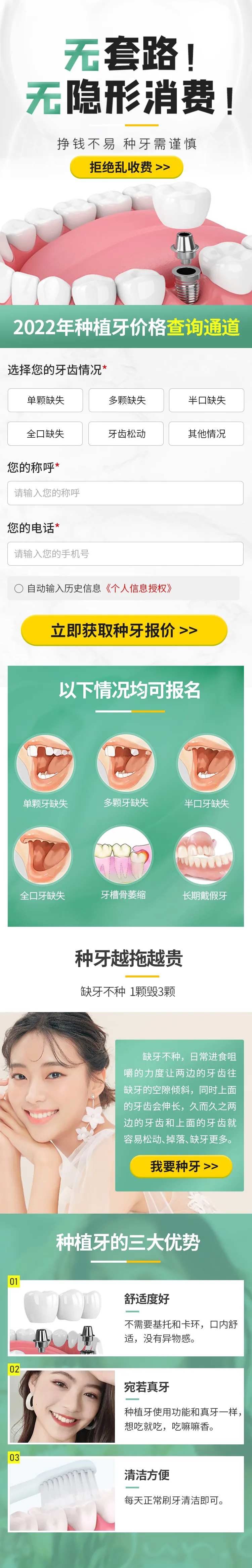Tap the 拒绝乱收费 yellow button
The height and width of the screenshot is (1568, 252).
(x=127, y=167)
